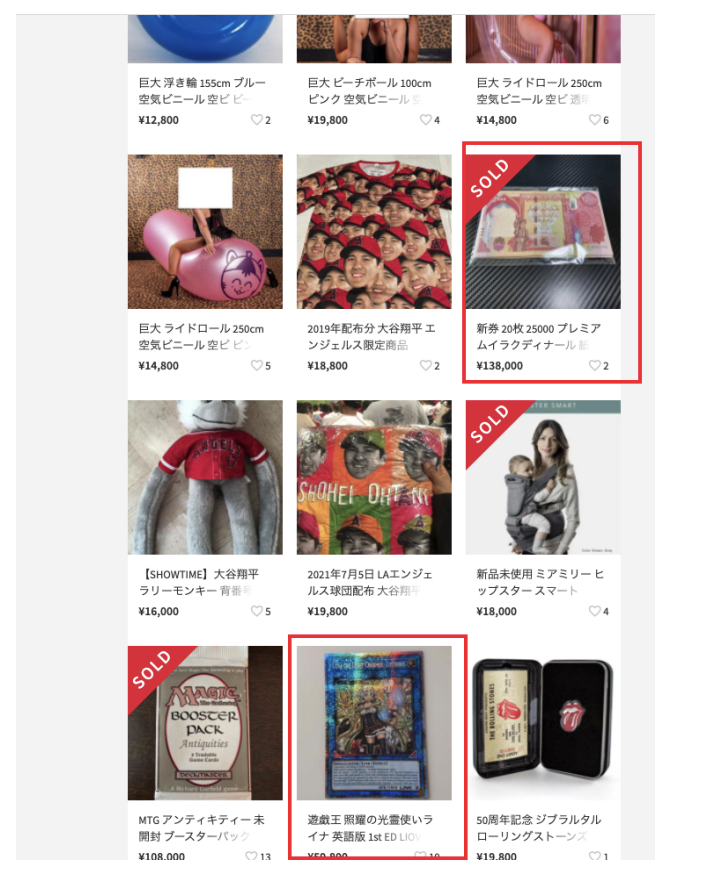The width and height of the screenshot is (714, 878).
Task: Like the MTG アンティキティー booster pack
Action: pyautogui.click(x=252, y=857)
